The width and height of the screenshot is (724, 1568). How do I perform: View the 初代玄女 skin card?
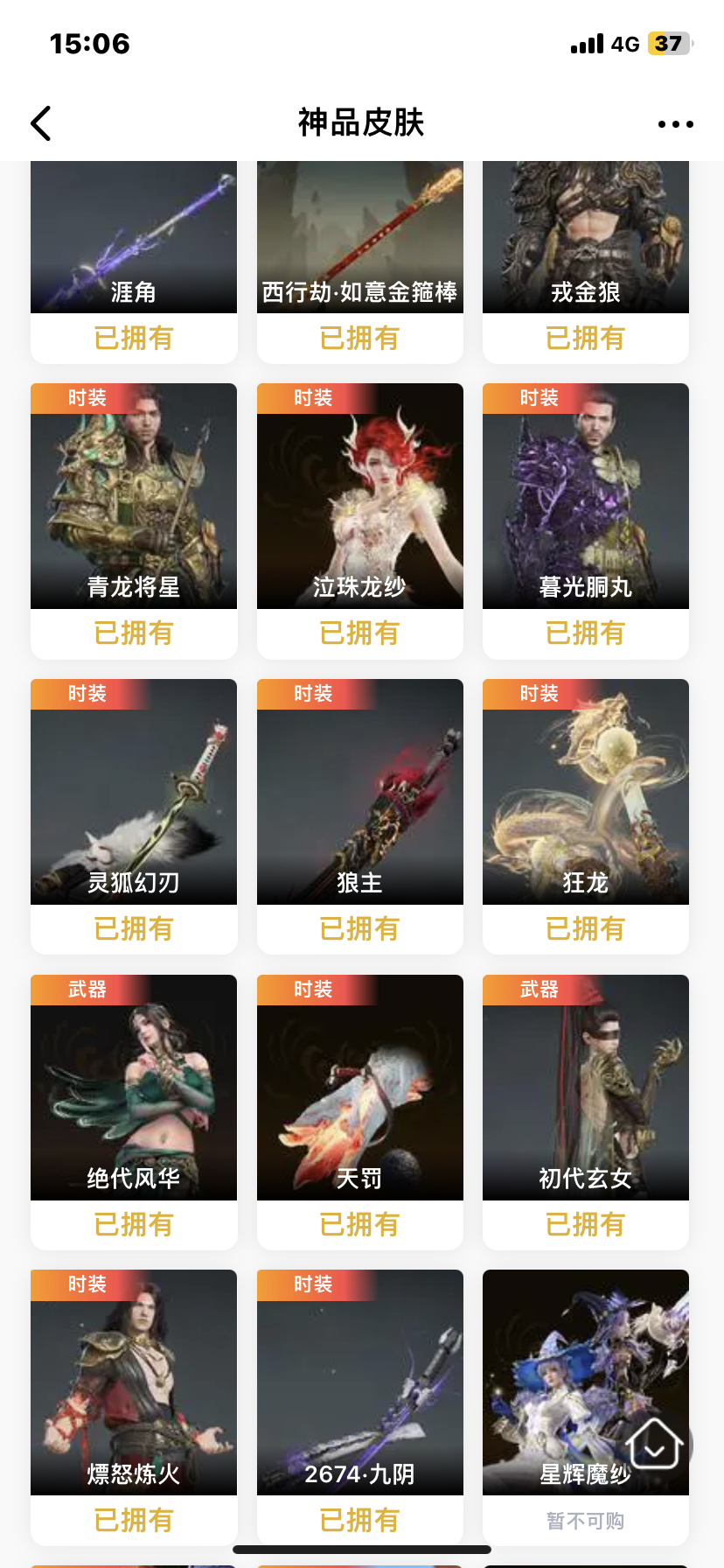[x=586, y=1112]
